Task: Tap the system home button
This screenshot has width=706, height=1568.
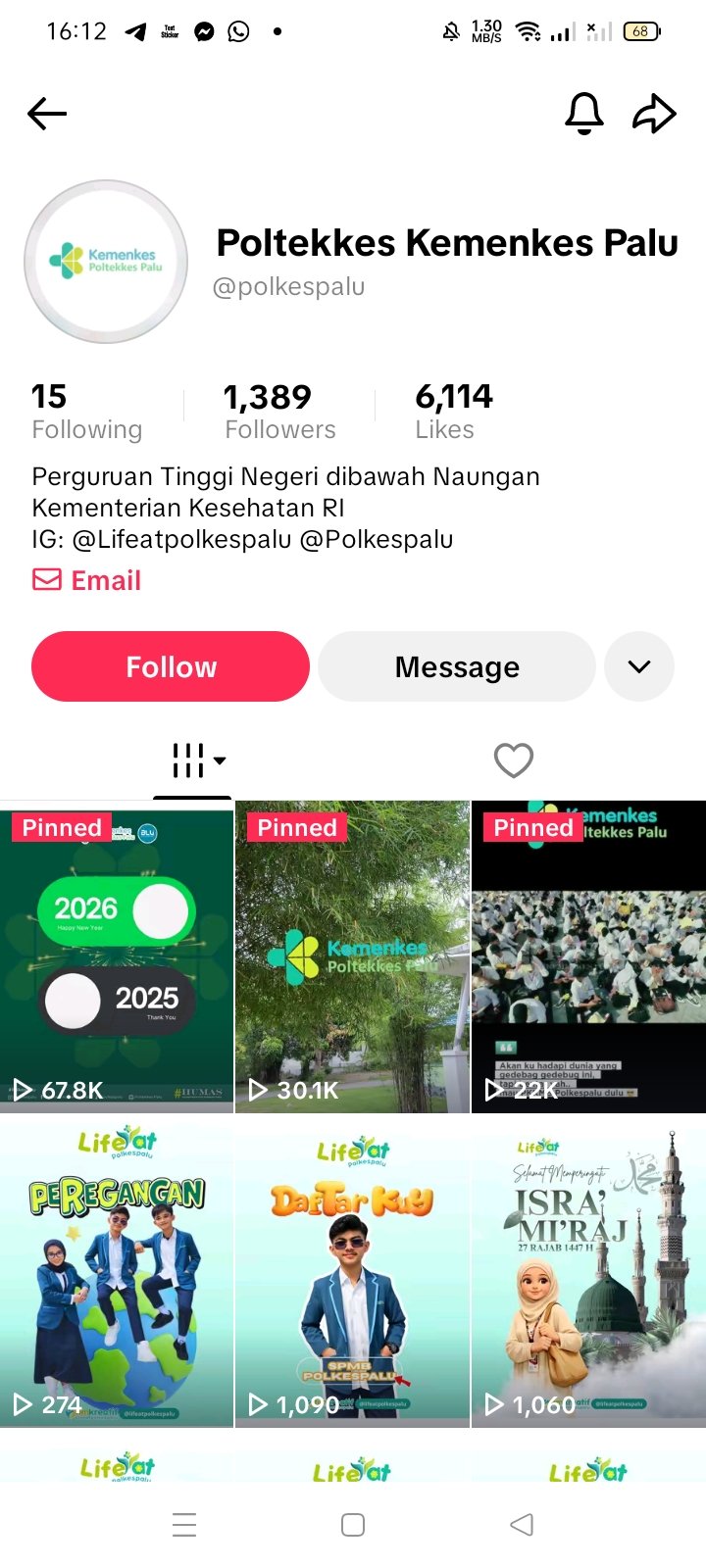Action: (353, 1525)
